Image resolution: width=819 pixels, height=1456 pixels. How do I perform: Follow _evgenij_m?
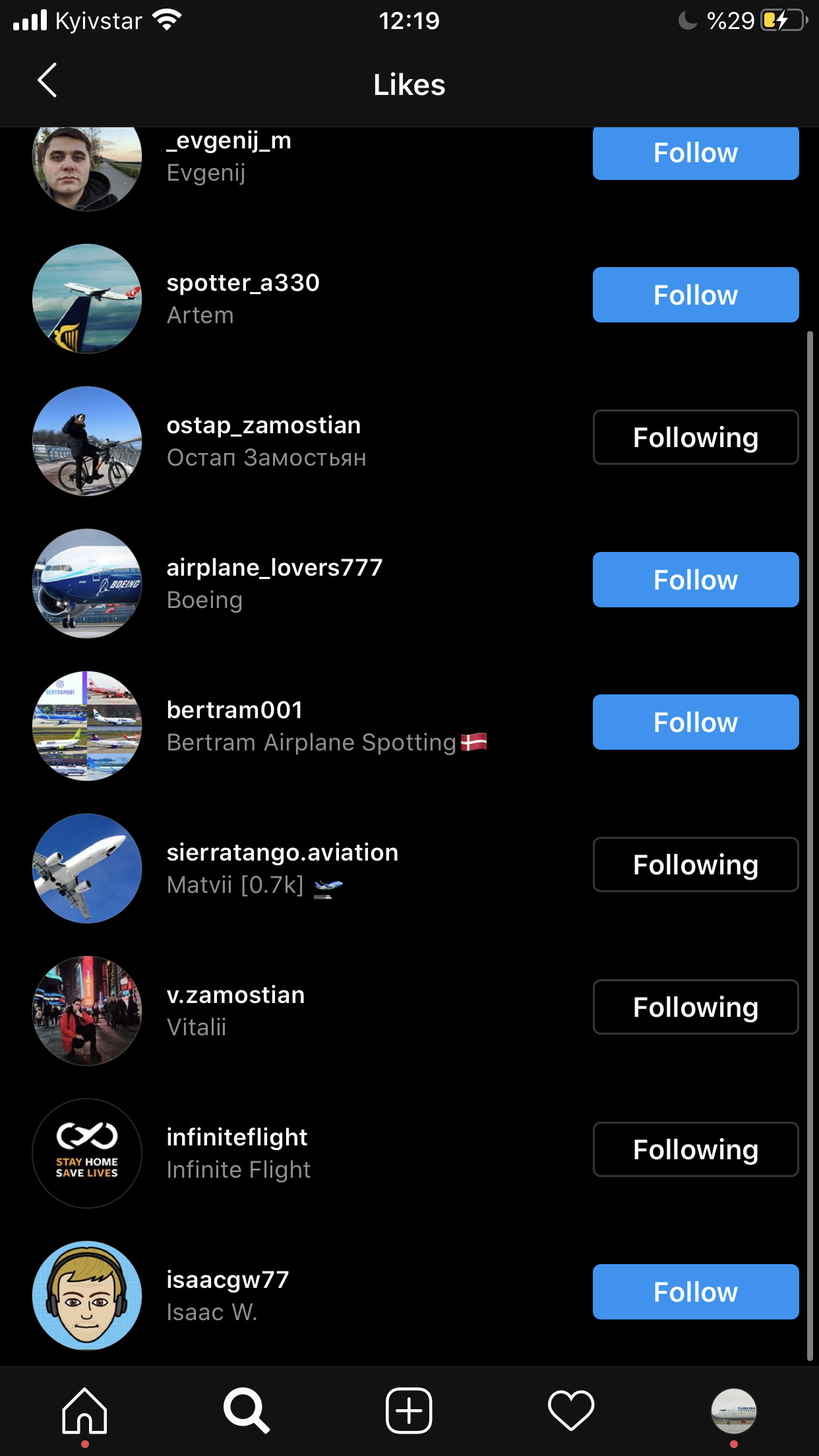pyautogui.click(x=695, y=154)
